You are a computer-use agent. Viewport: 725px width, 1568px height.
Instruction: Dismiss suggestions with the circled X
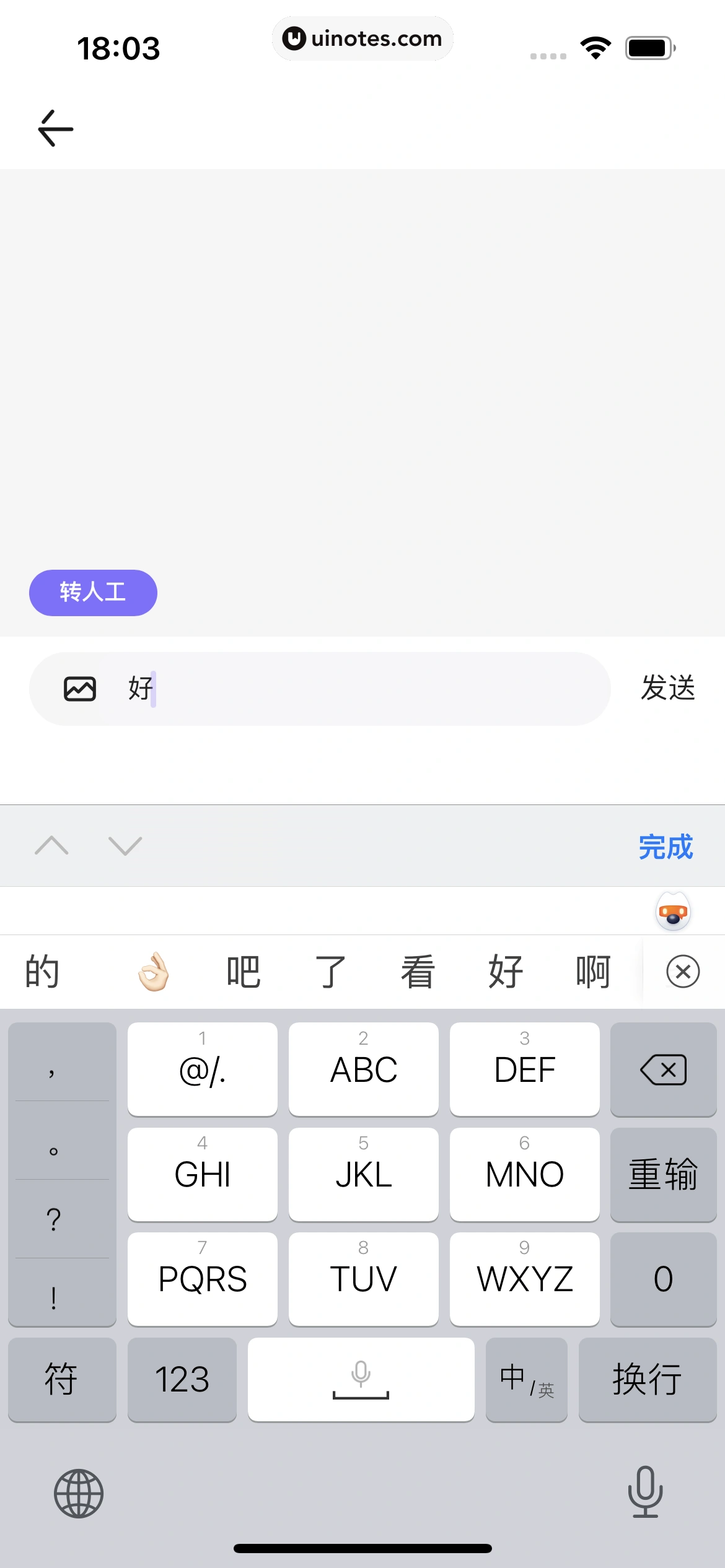click(x=682, y=972)
